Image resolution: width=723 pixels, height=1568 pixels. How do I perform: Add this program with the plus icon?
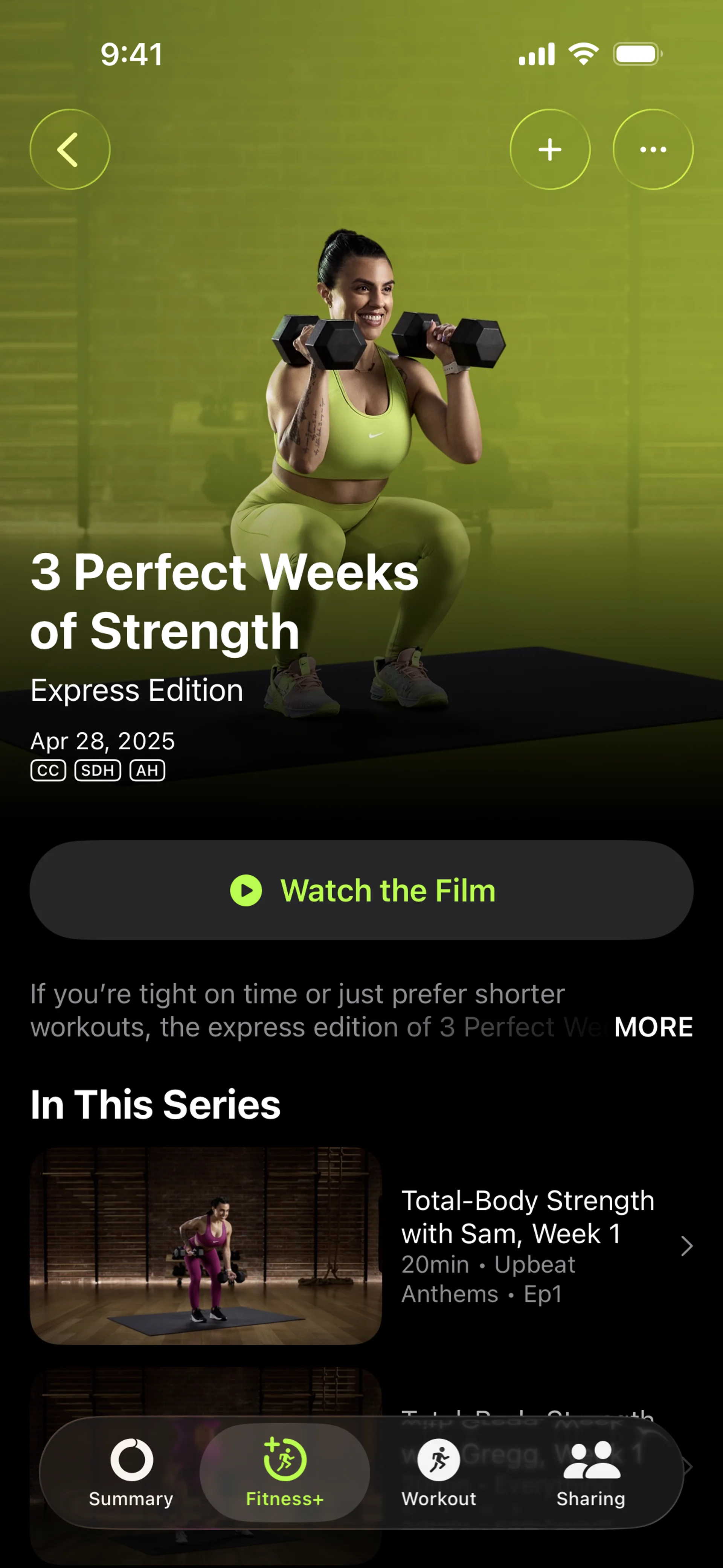[x=549, y=149]
